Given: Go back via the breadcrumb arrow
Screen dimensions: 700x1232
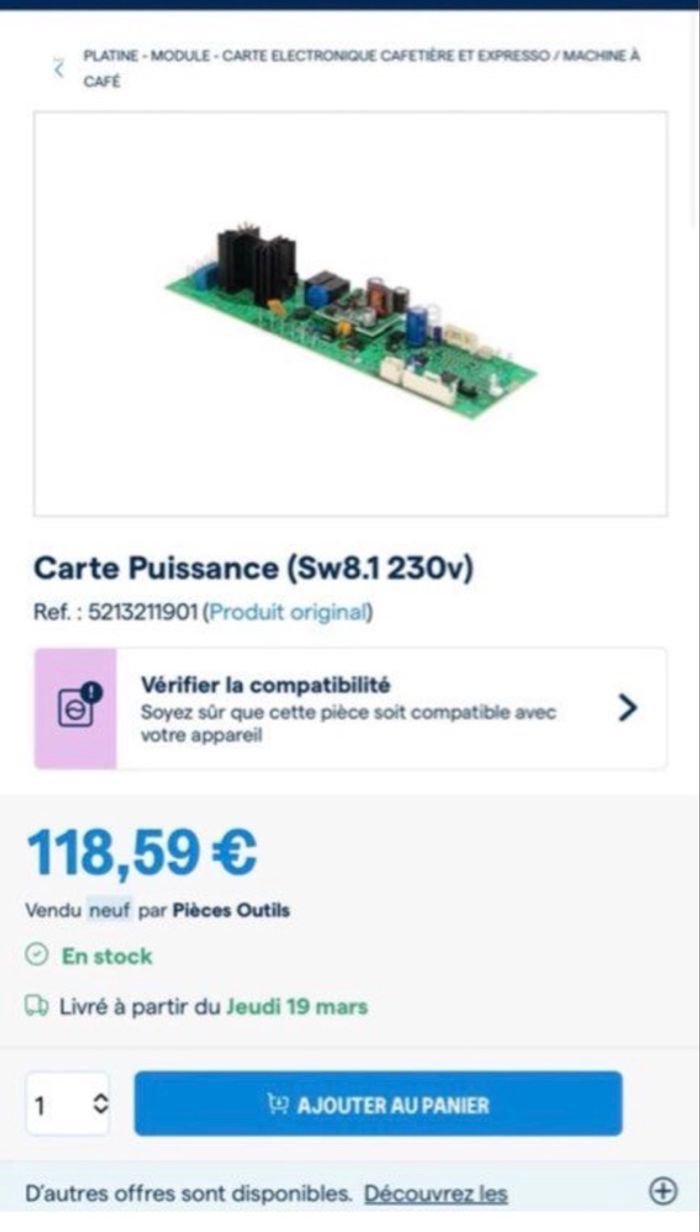Looking at the screenshot, I should click(x=58, y=68).
